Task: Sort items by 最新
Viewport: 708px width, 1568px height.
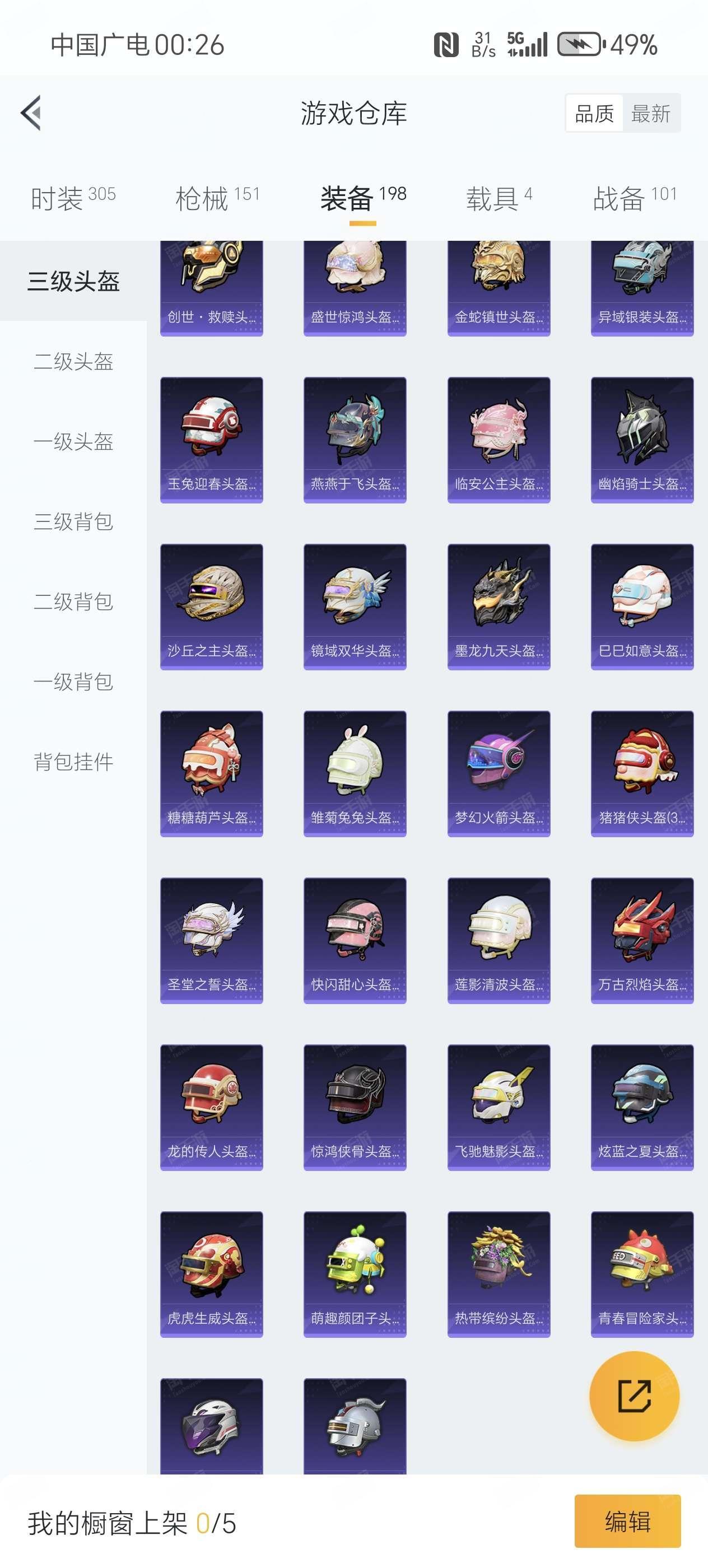Action: point(650,113)
